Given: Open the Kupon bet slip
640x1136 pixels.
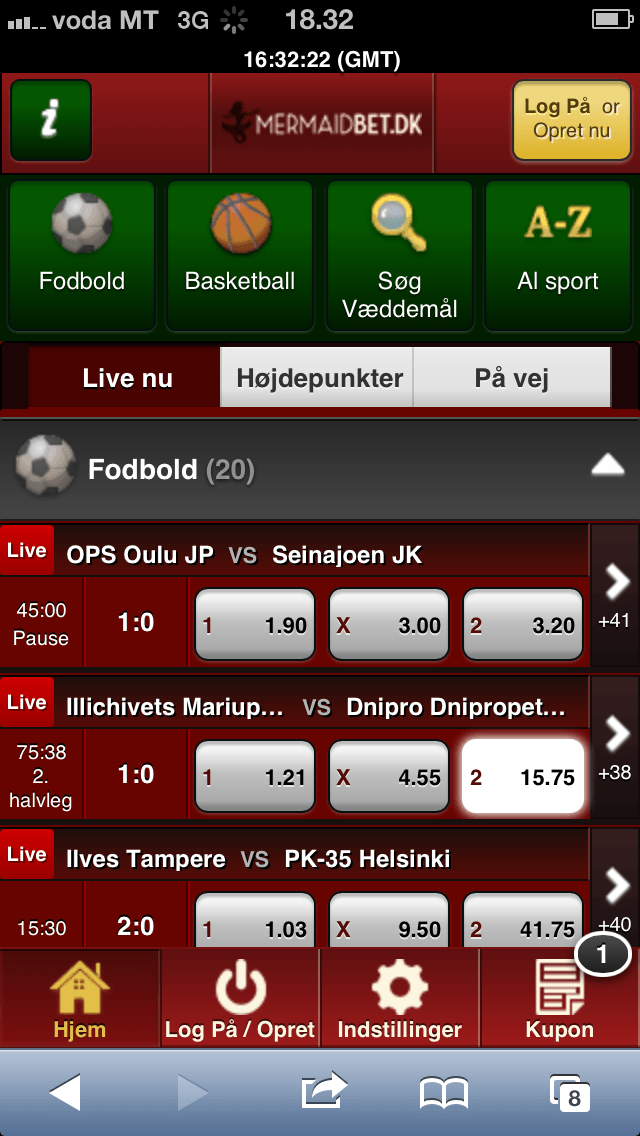Looking at the screenshot, I should 560,998.
